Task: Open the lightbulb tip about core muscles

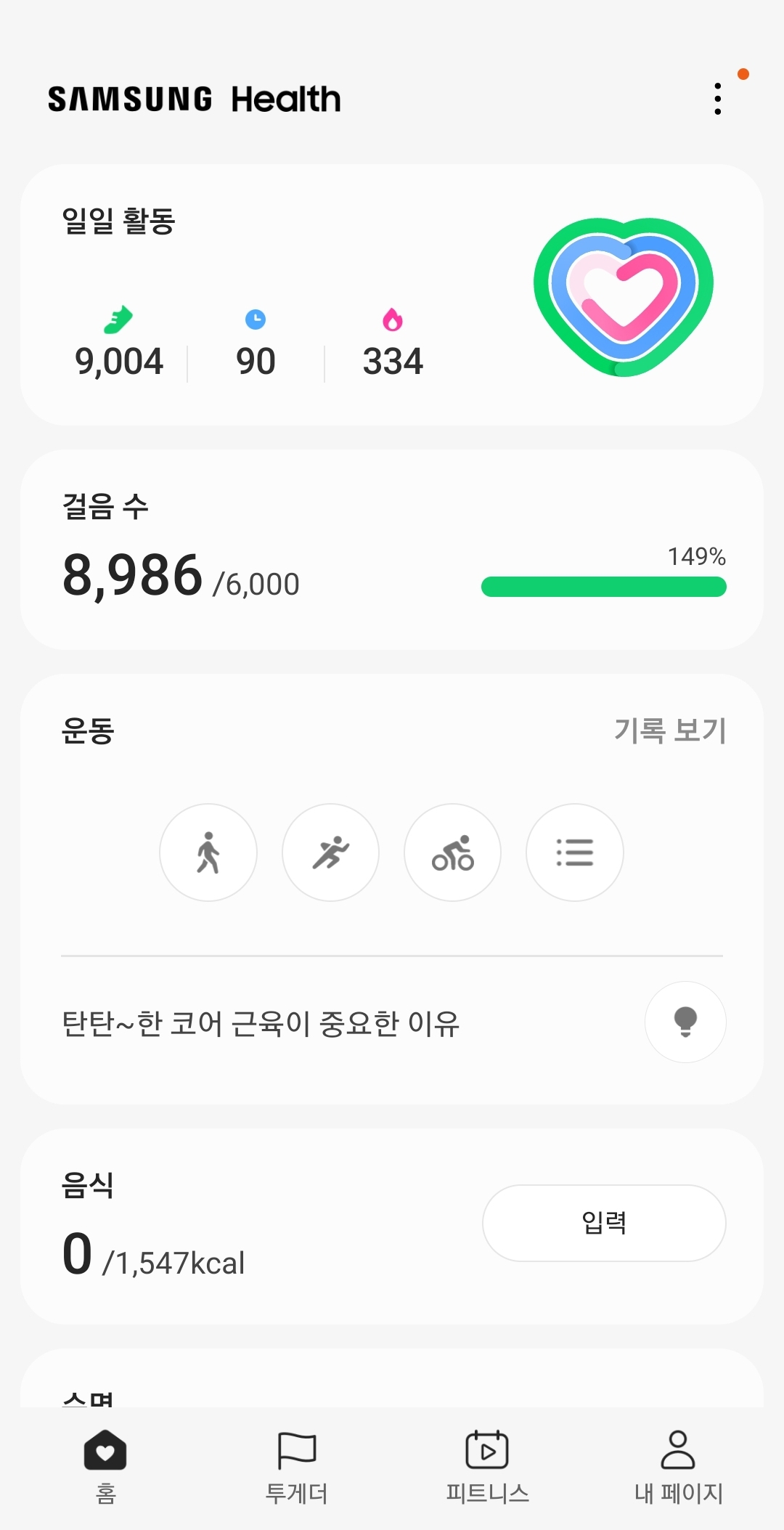Action: pos(685,1022)
